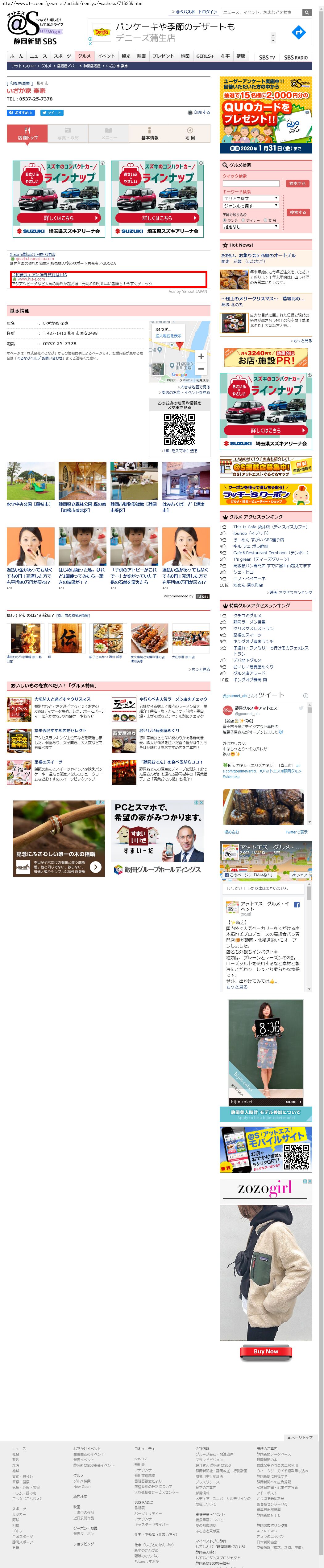Expand the ジャンルで探す dropdown

click(251, 206)
